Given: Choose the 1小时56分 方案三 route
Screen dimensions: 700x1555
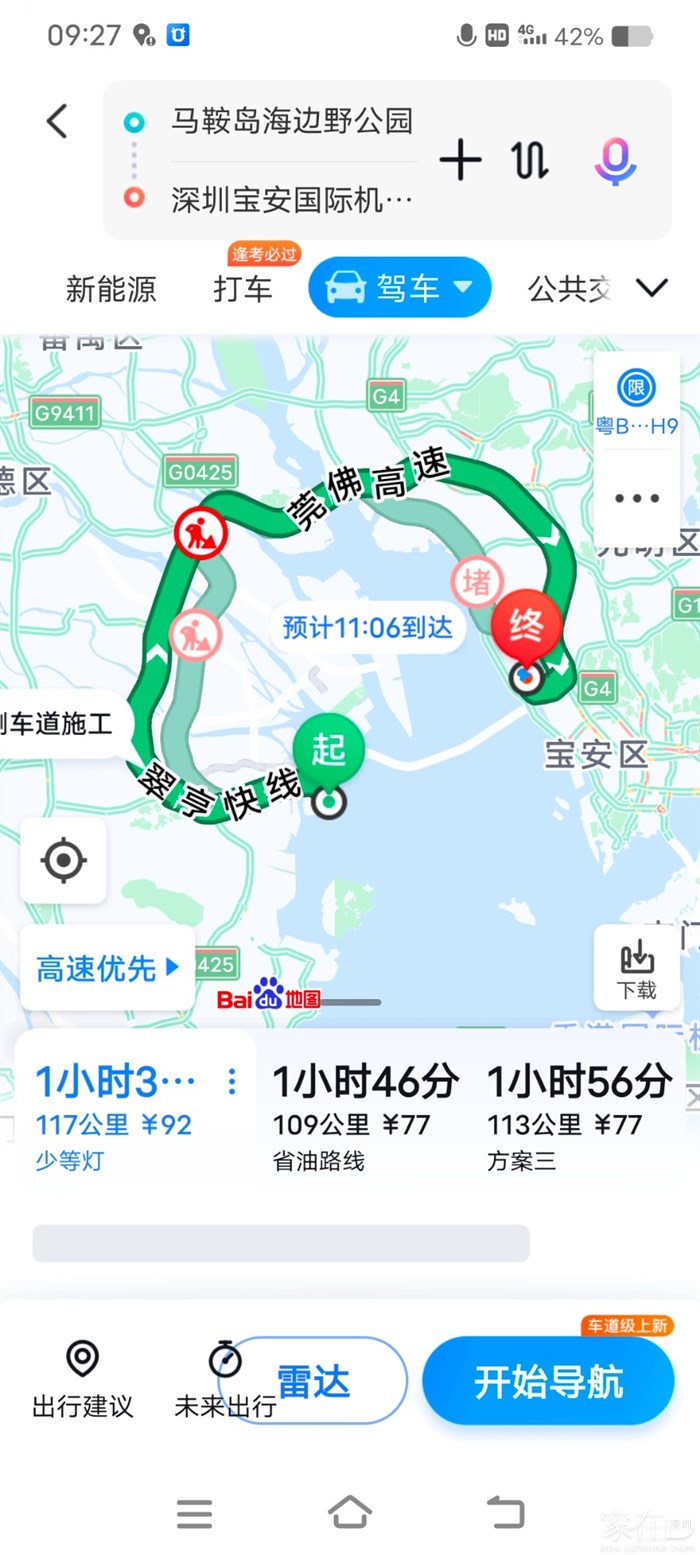Looking at the screenshot, I should pos(579,1115).
